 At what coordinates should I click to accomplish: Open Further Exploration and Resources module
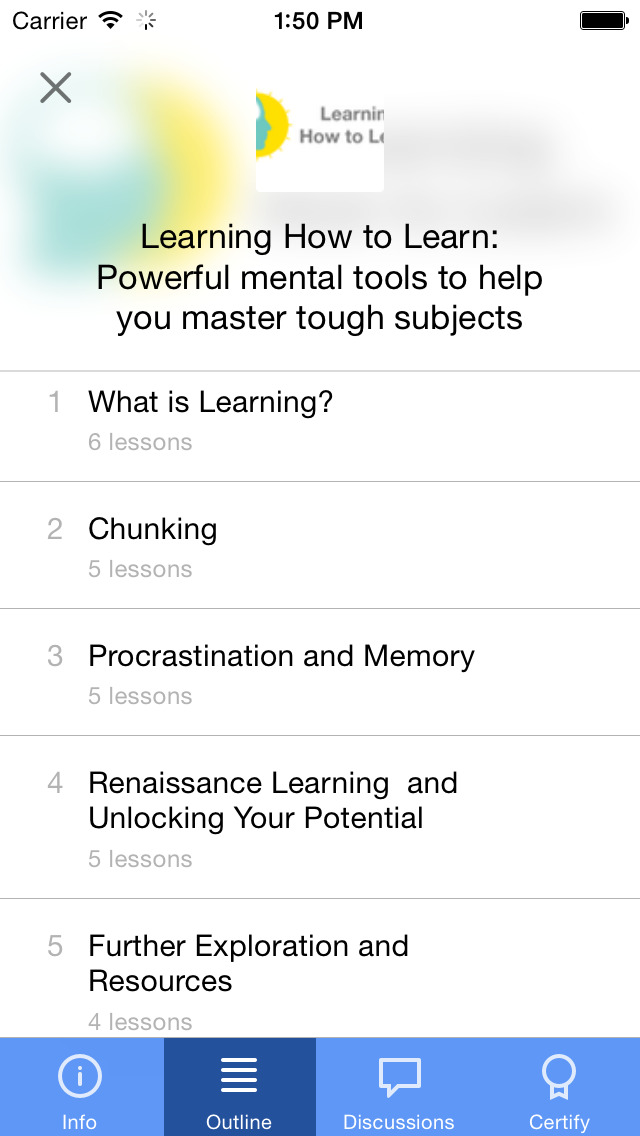320,969
